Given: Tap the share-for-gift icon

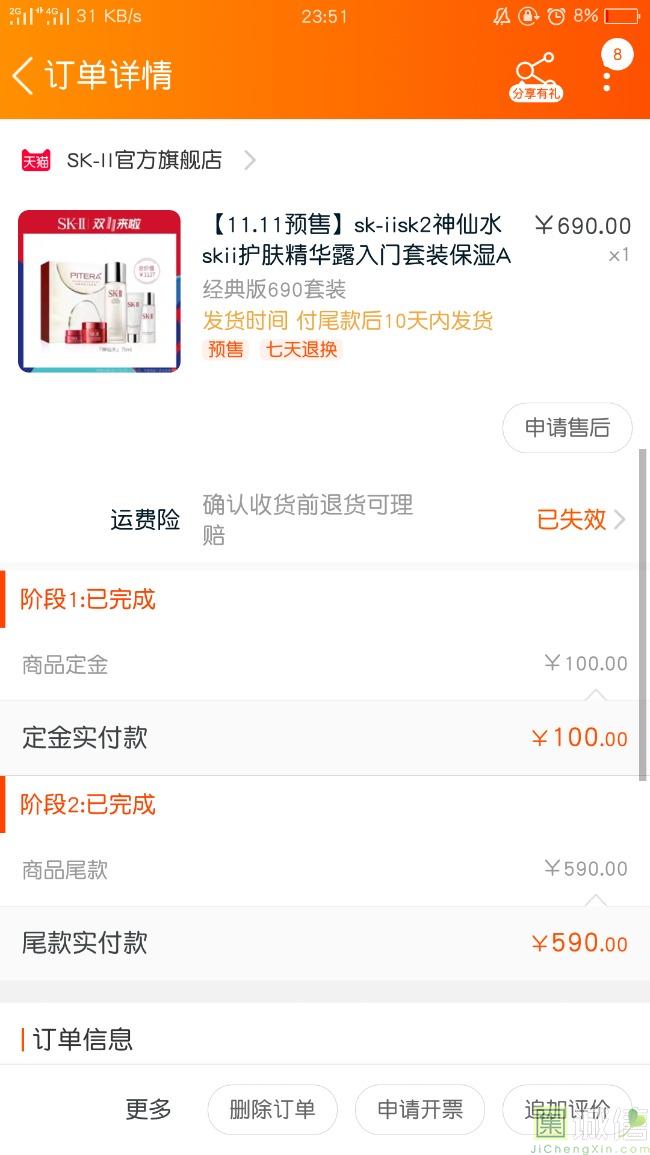Looking at the screenshot, I should (x=537, y=75).
